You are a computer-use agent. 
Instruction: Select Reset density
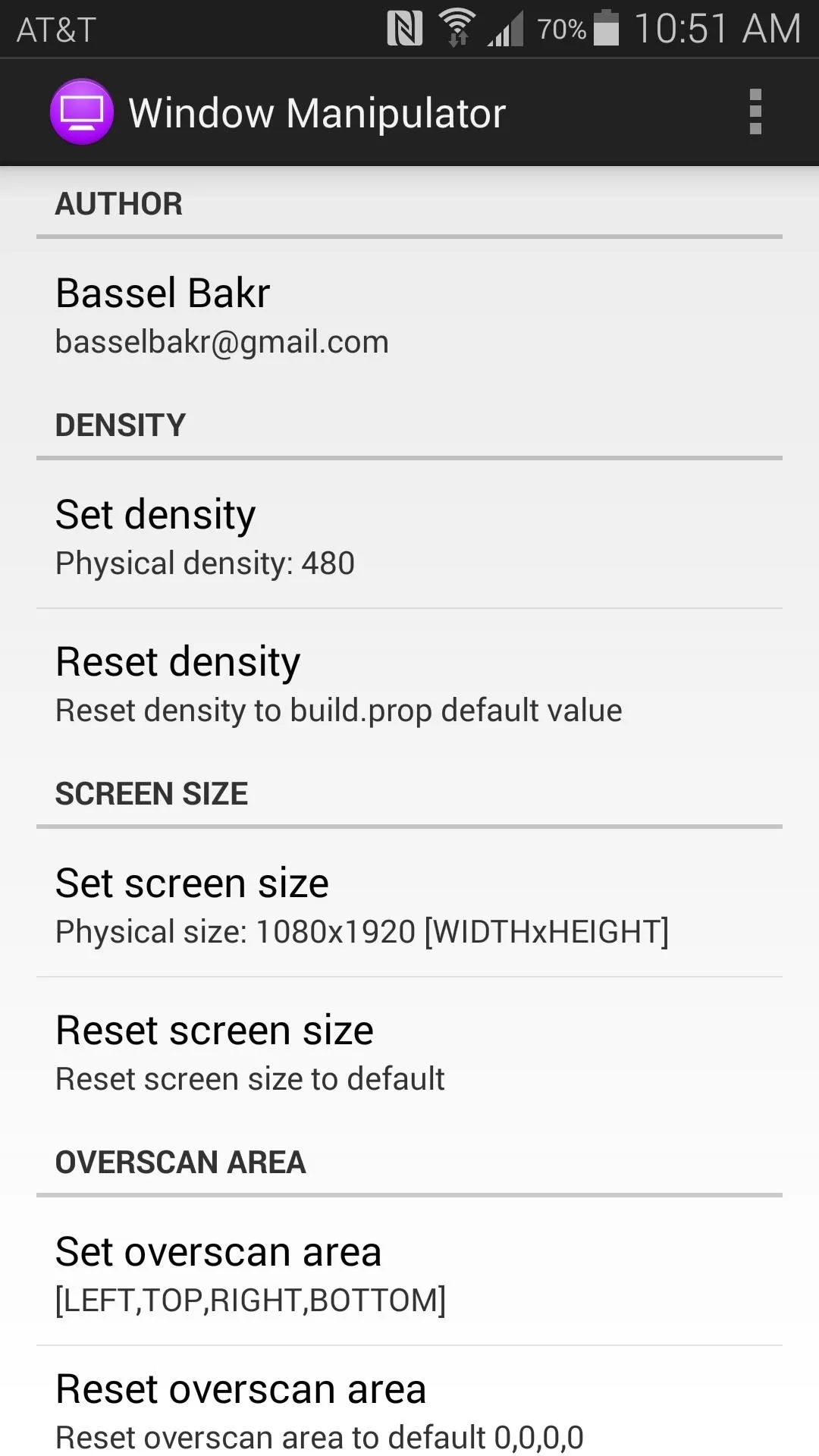click(409, 683)
